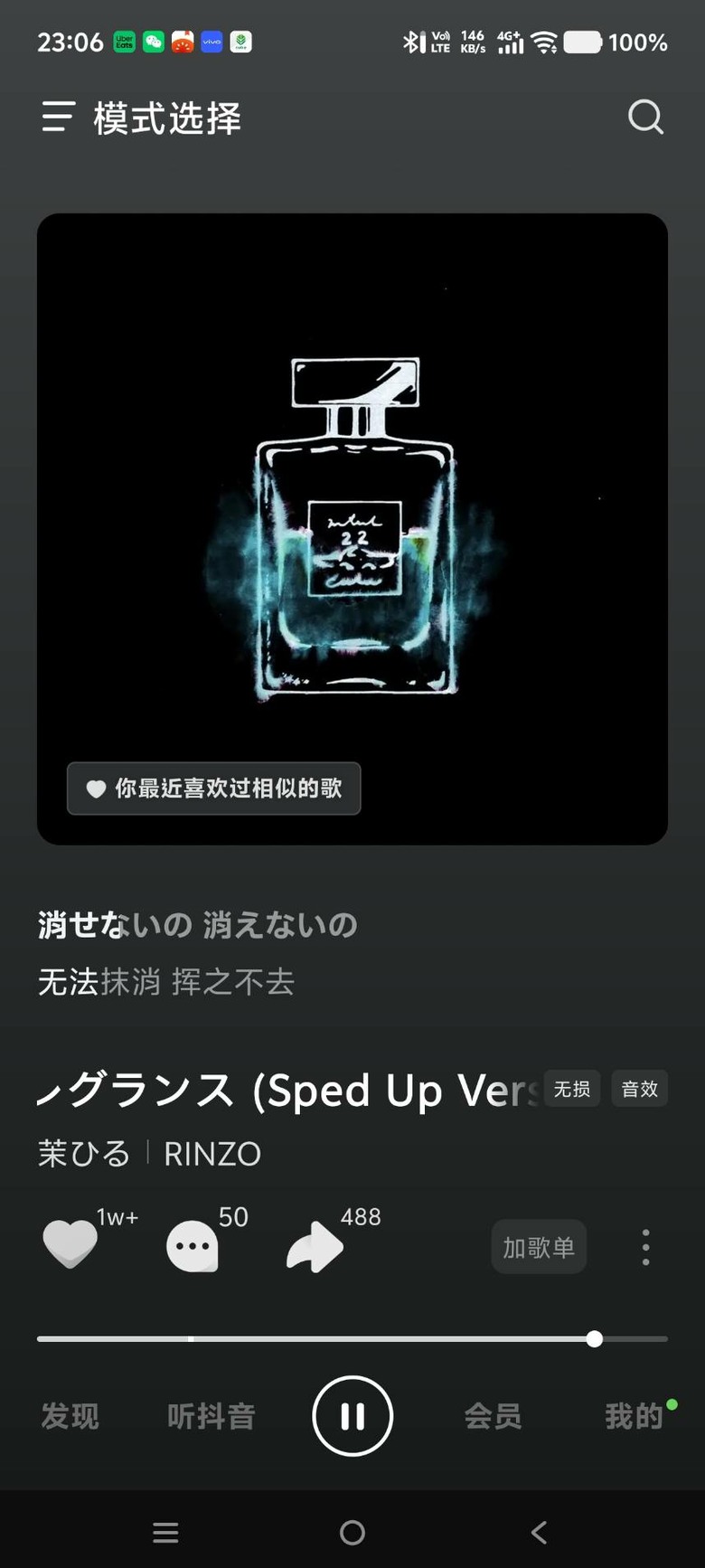Like this song with the heart icon
The image size is (705, 1568).
tap(70, 1245)
